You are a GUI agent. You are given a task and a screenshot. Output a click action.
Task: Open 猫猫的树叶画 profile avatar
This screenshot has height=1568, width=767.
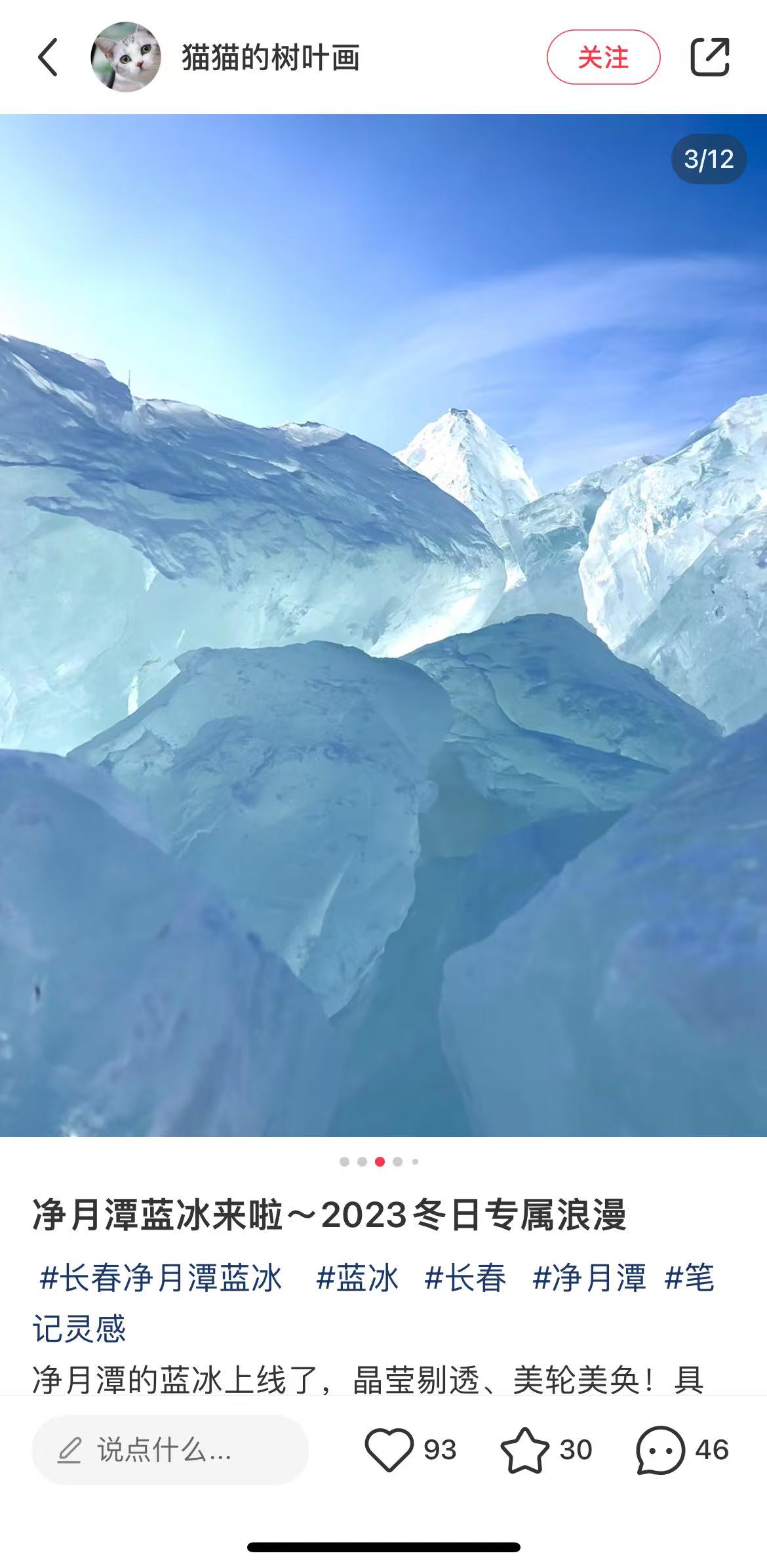(x=125, y=57)
